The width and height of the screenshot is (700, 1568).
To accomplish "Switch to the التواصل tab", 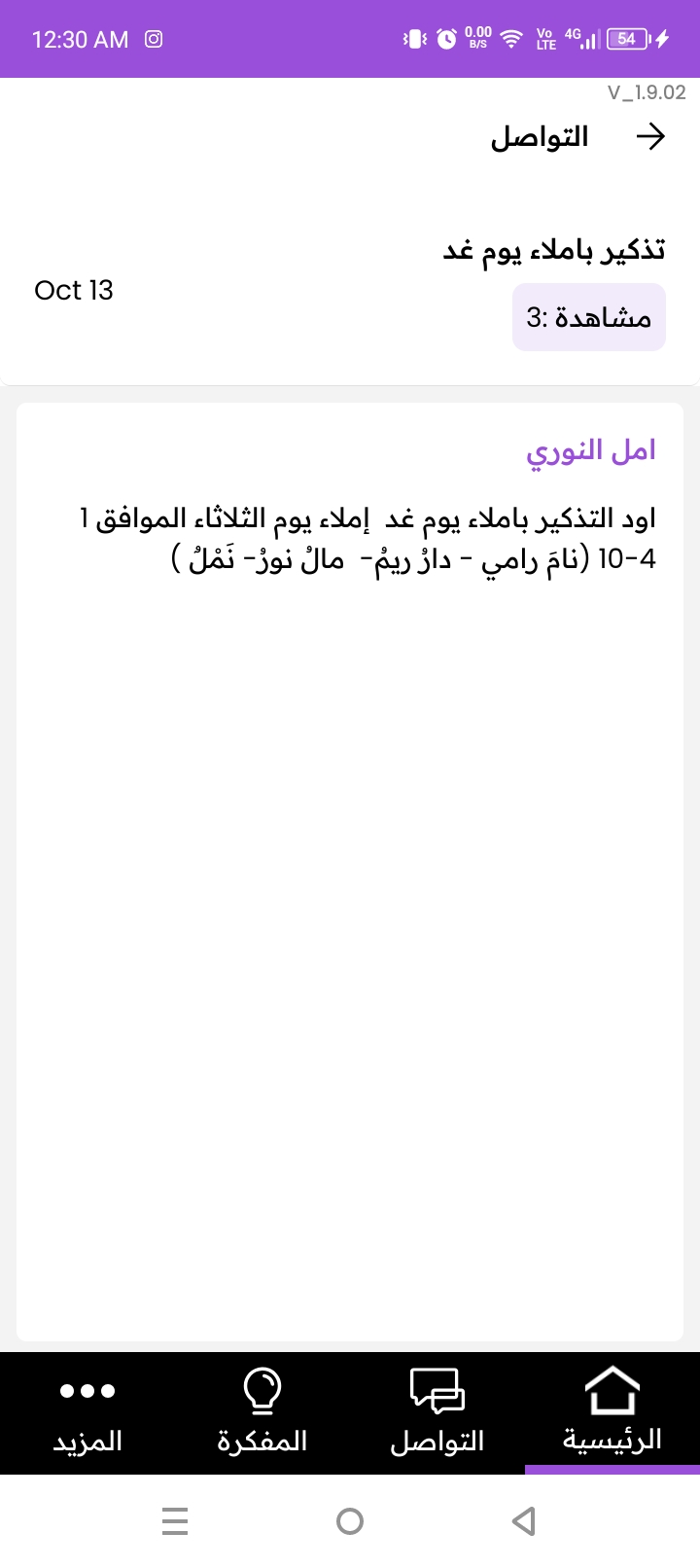I will pyautogui.click(x=437, y=1412).
